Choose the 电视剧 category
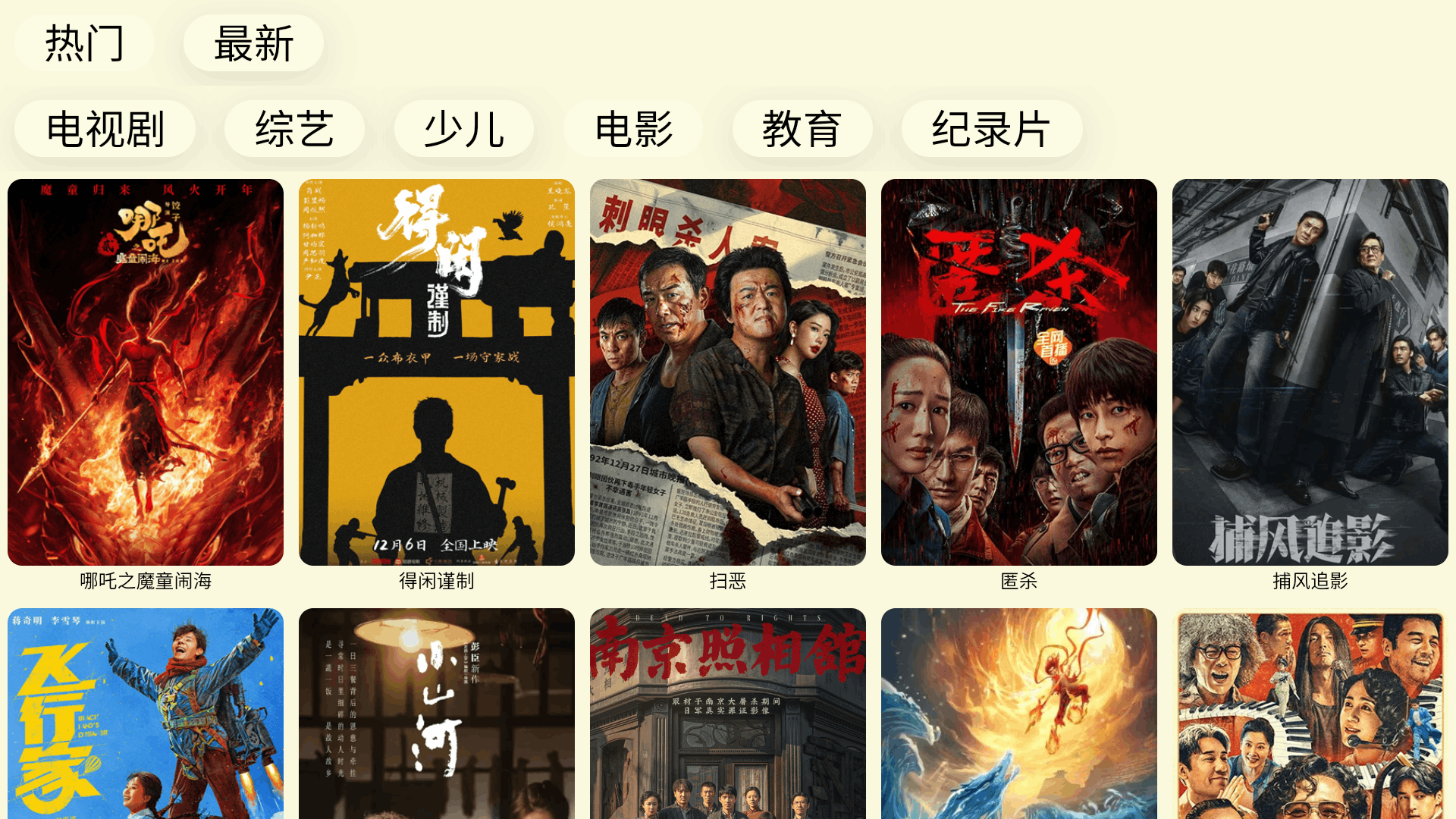Screen dimensions: 1456x819 (x=105, y=129)
